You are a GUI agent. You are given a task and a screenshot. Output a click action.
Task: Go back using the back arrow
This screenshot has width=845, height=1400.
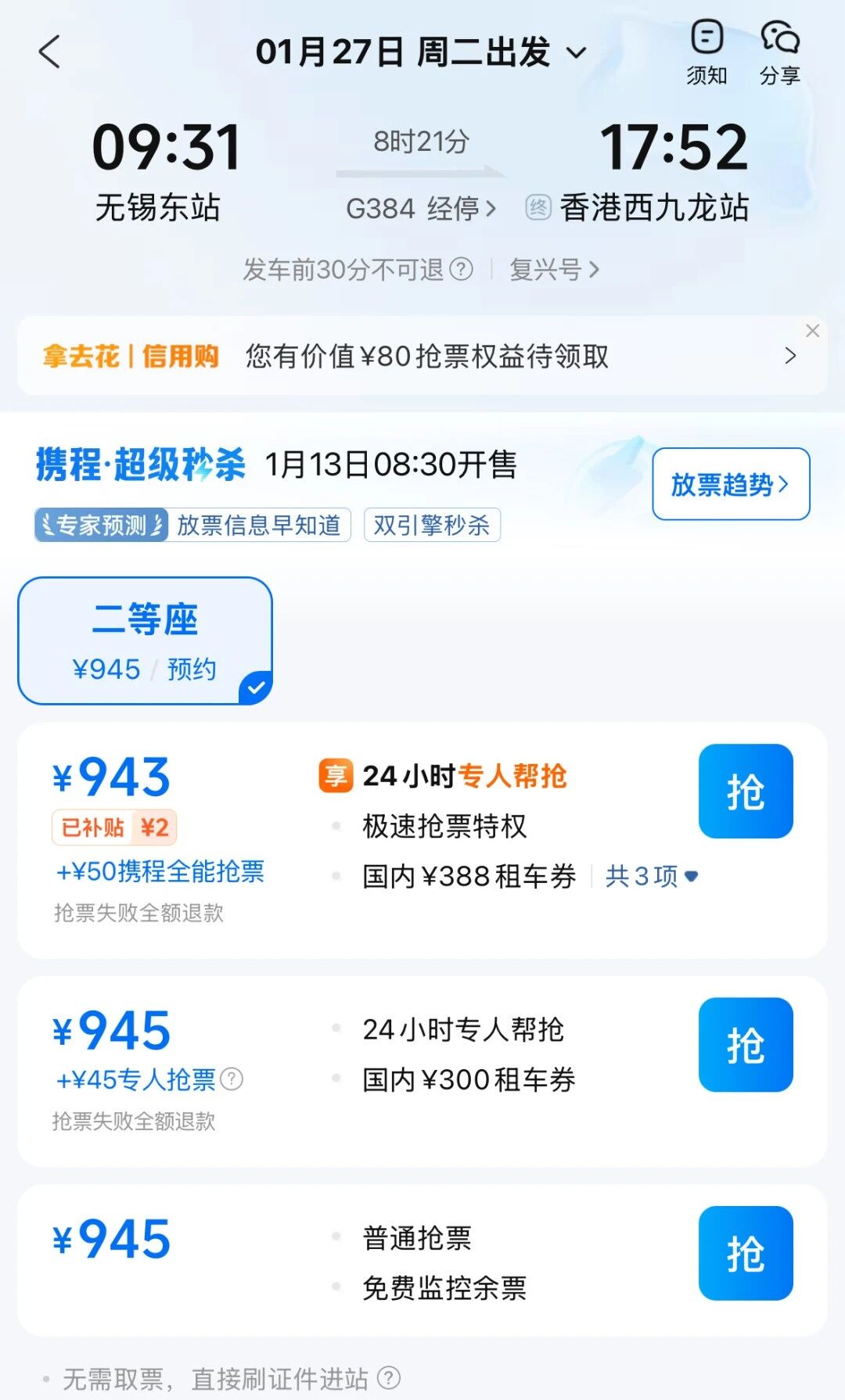[49, 52]
